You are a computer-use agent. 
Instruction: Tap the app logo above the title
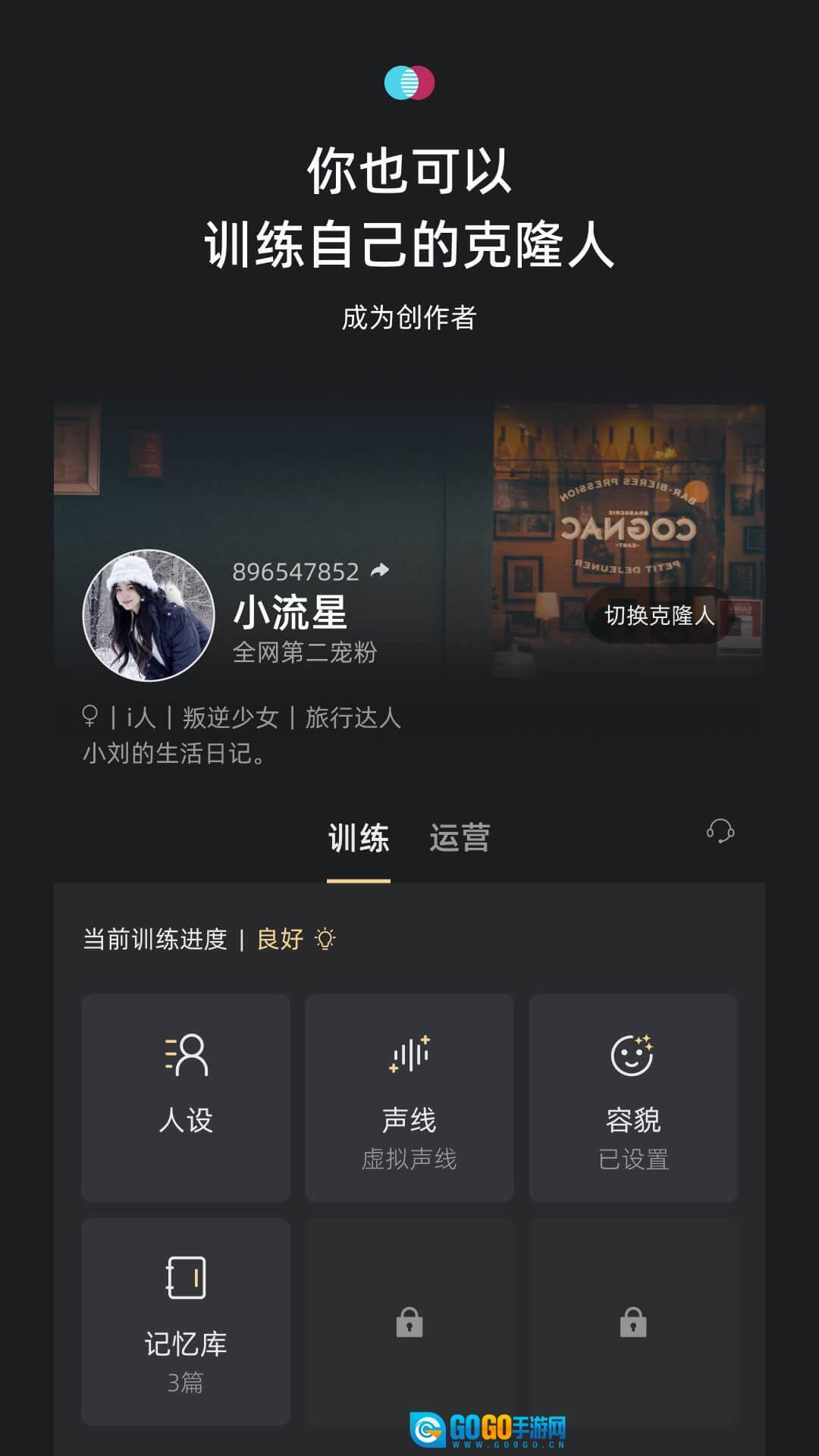tap(409, 83)
